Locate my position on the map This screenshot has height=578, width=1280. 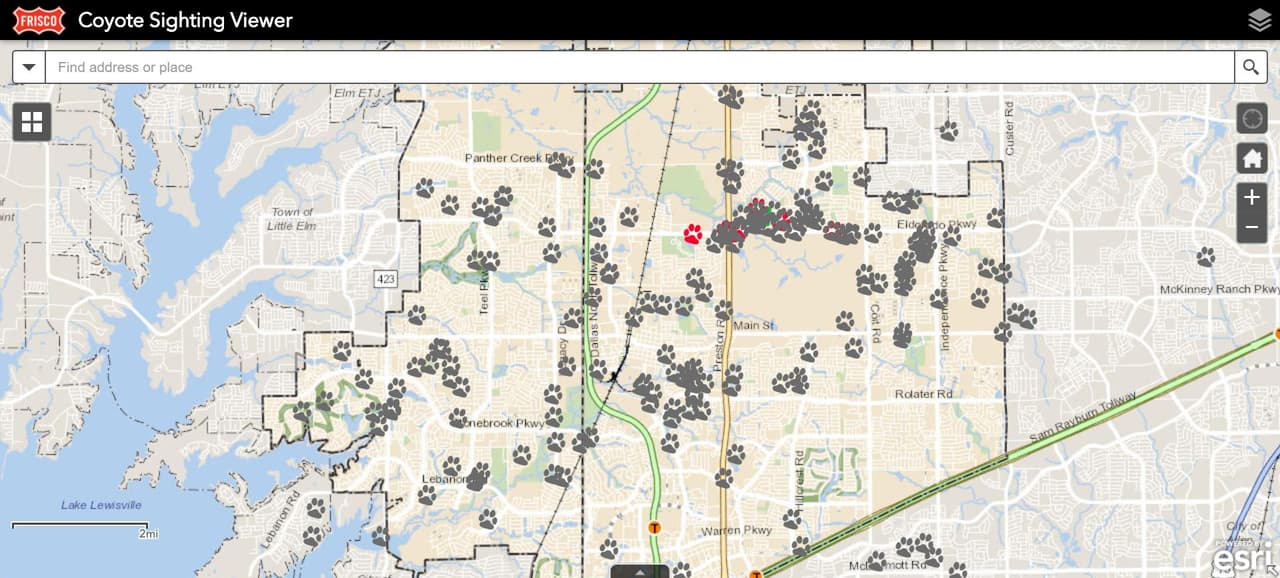1251,119
